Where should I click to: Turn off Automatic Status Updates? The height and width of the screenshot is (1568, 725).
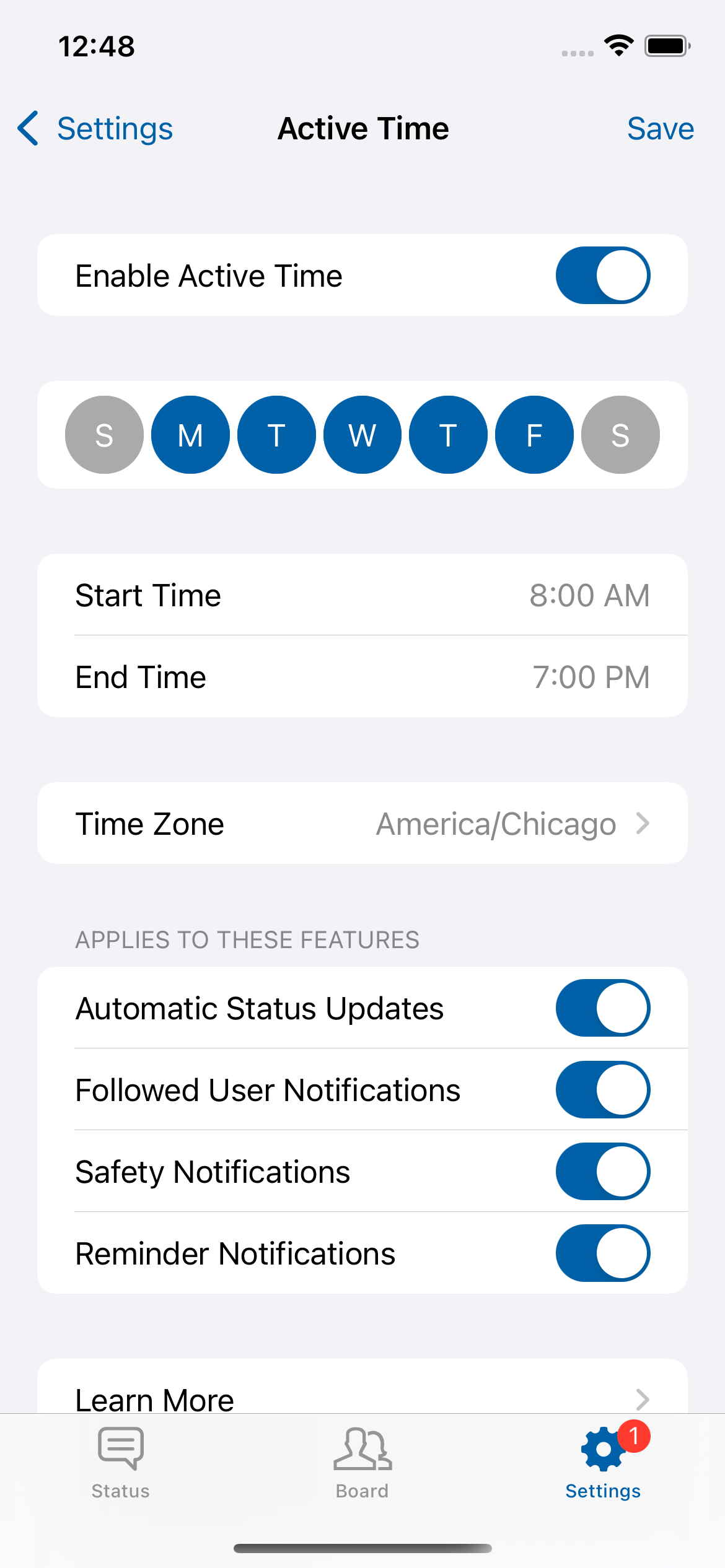click(x=602, y=1008)
